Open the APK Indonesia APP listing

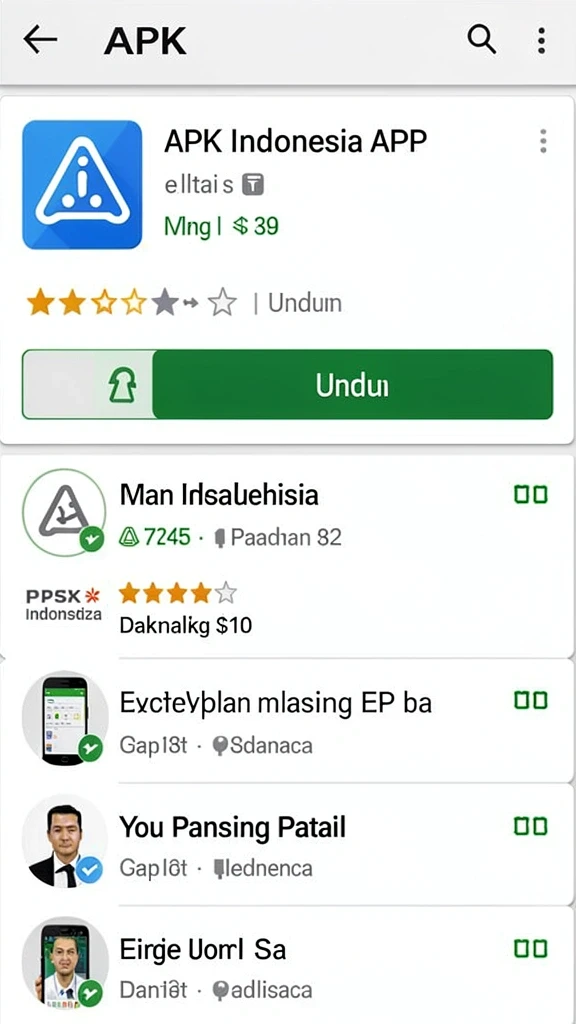click(295, 141)
